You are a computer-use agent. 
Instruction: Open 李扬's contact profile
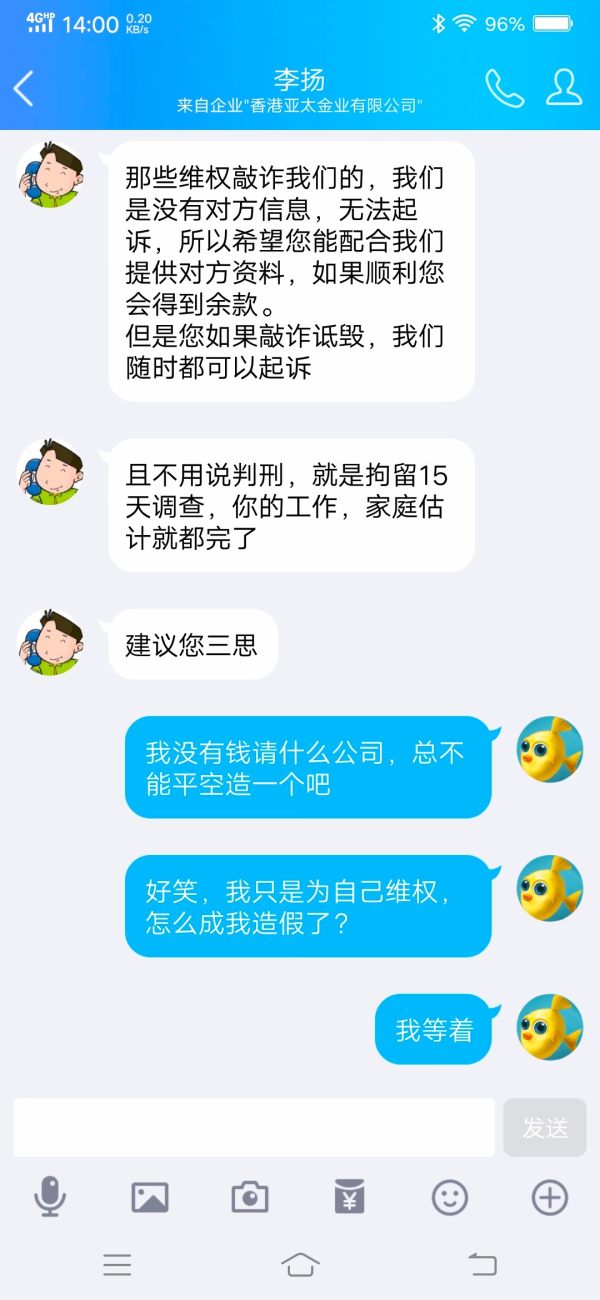click(564, 88)
